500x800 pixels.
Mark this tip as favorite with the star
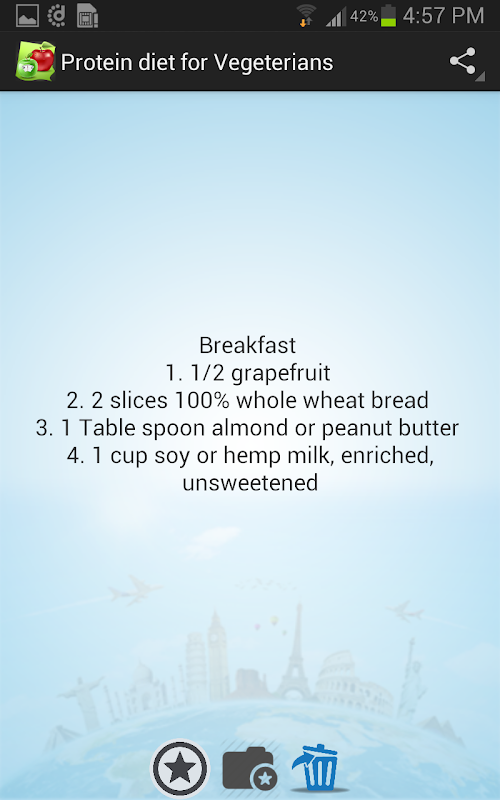pyautogui.click(x=180, y=768)
